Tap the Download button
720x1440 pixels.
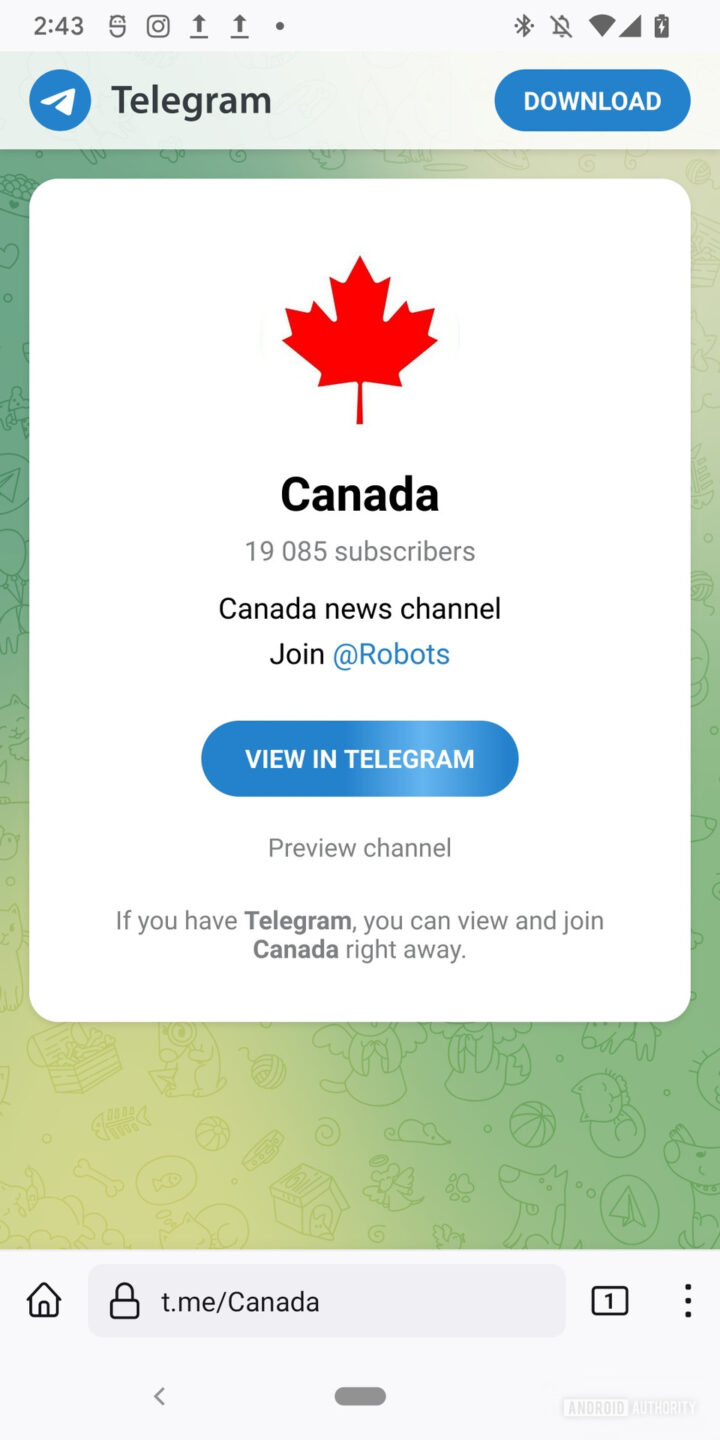pyautogui.click(x=592, y=101)
